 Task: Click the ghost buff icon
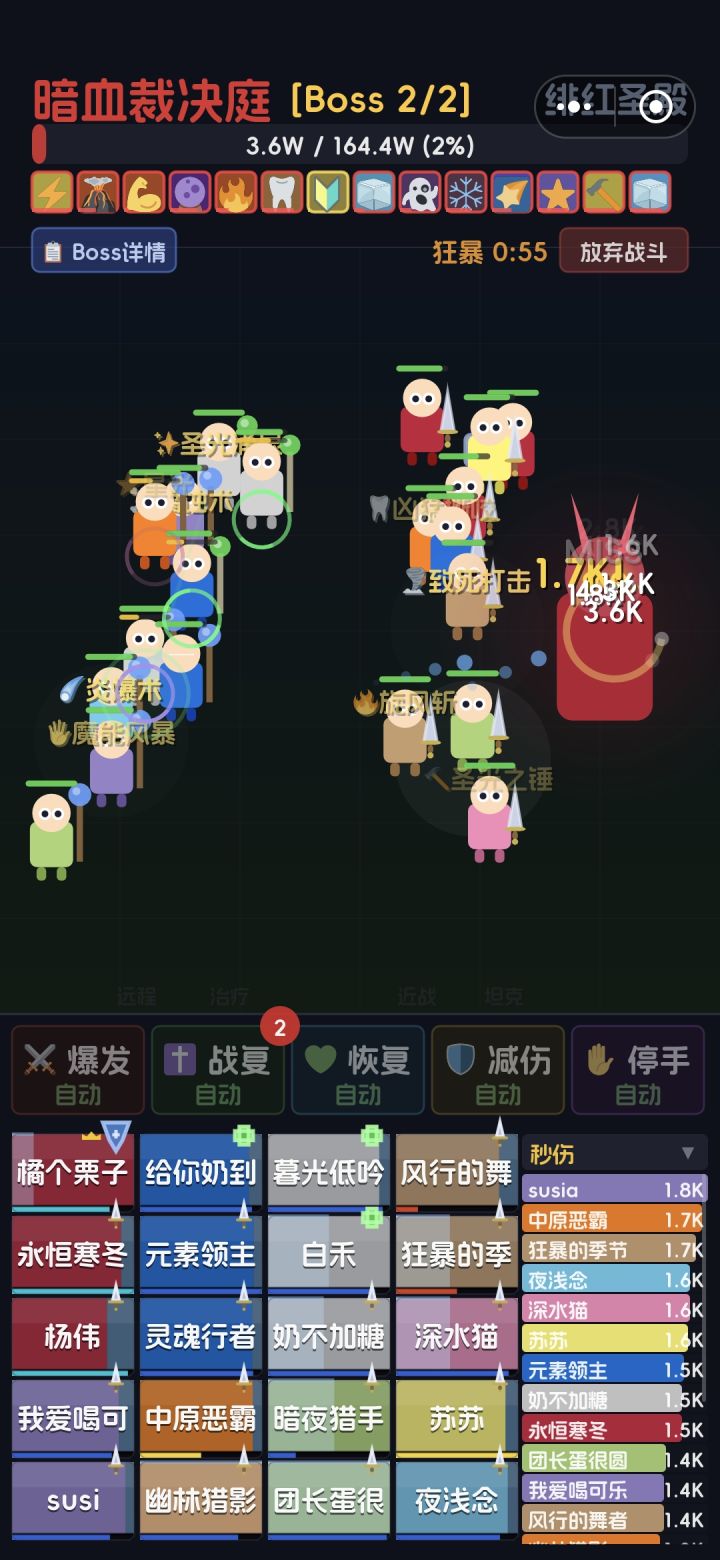pyautogui.click(x=419, y=193)
